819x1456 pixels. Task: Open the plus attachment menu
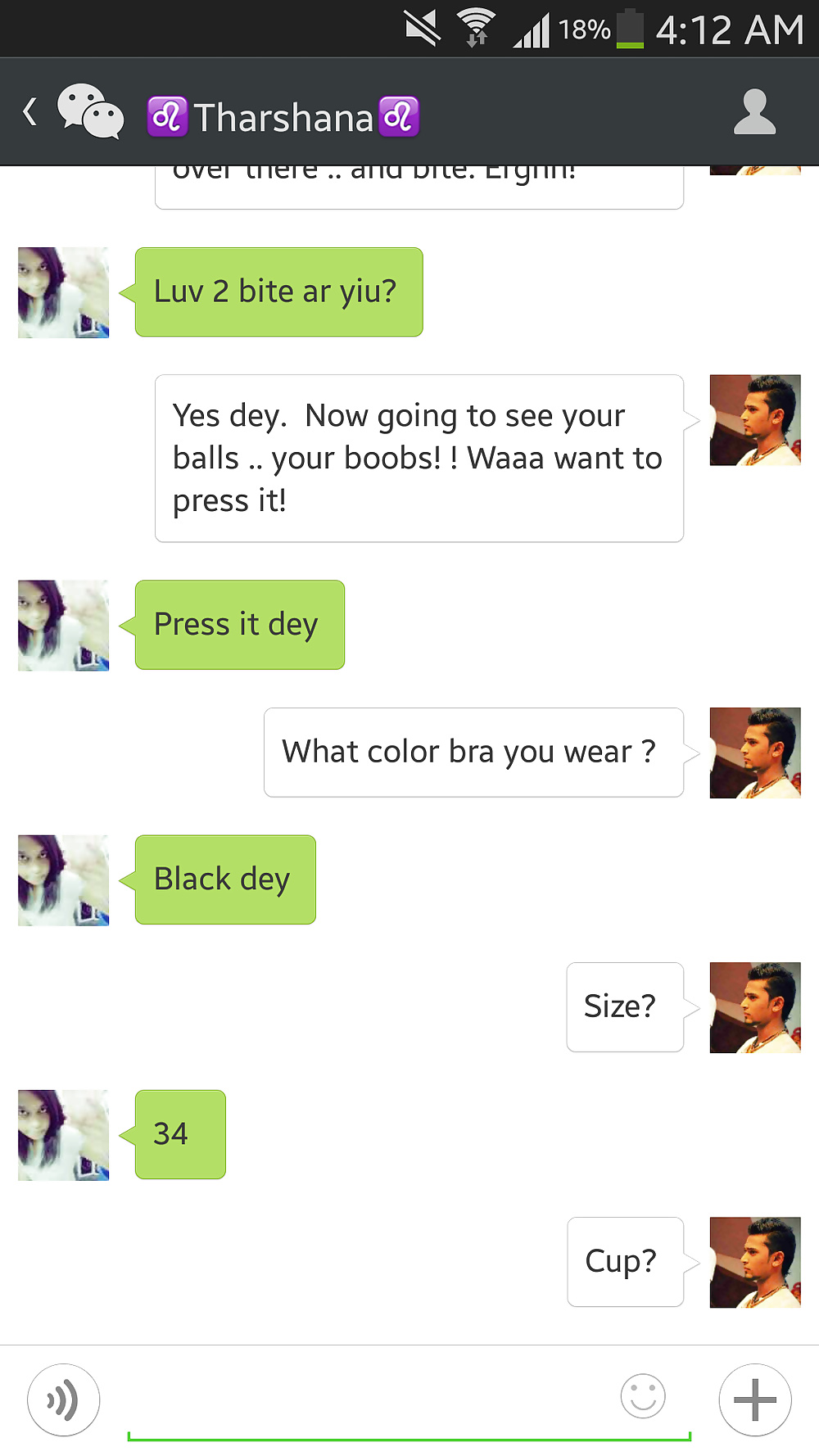pos(755,1399)
